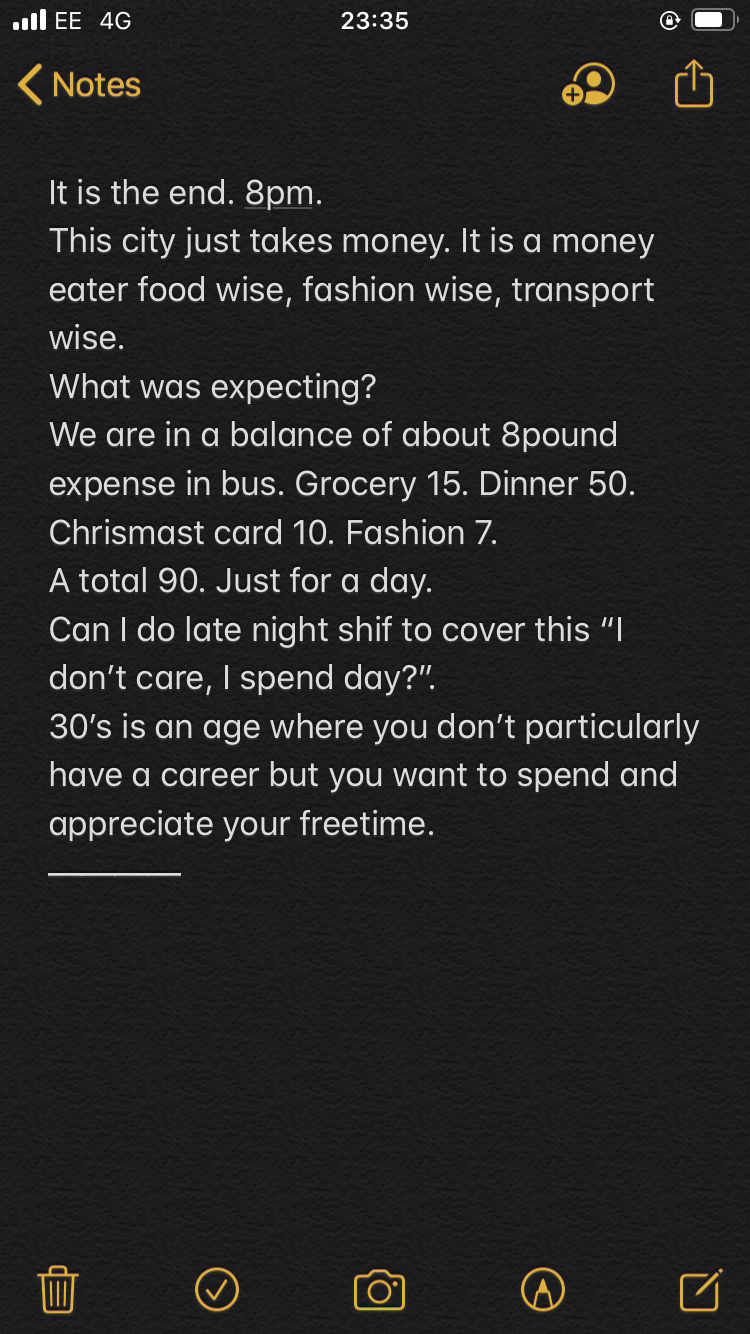Add people to this note
750x1334 pixels.
pyautogui.click(x=588, y=85)
